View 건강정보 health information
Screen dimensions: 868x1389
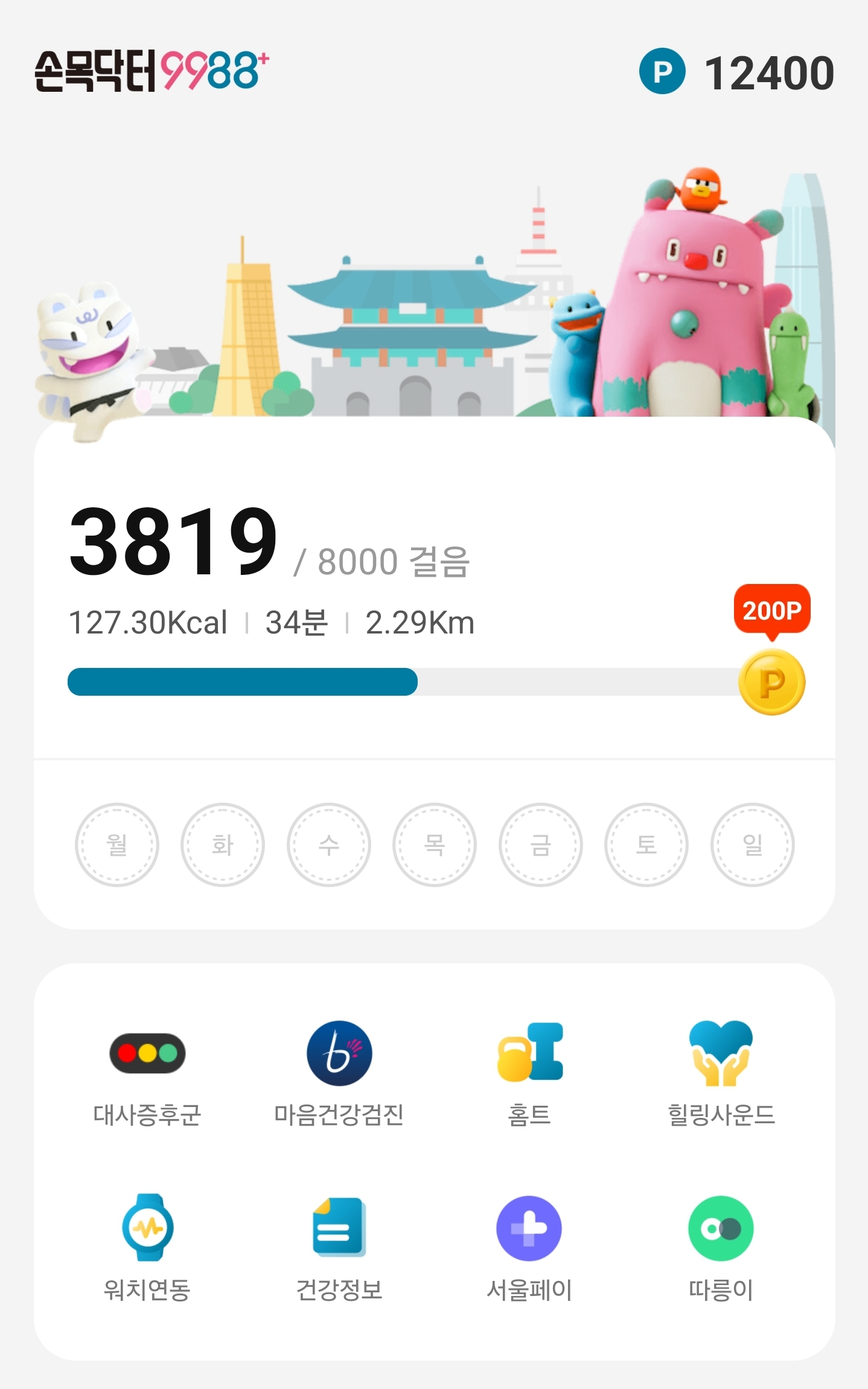click(339, 1248)
